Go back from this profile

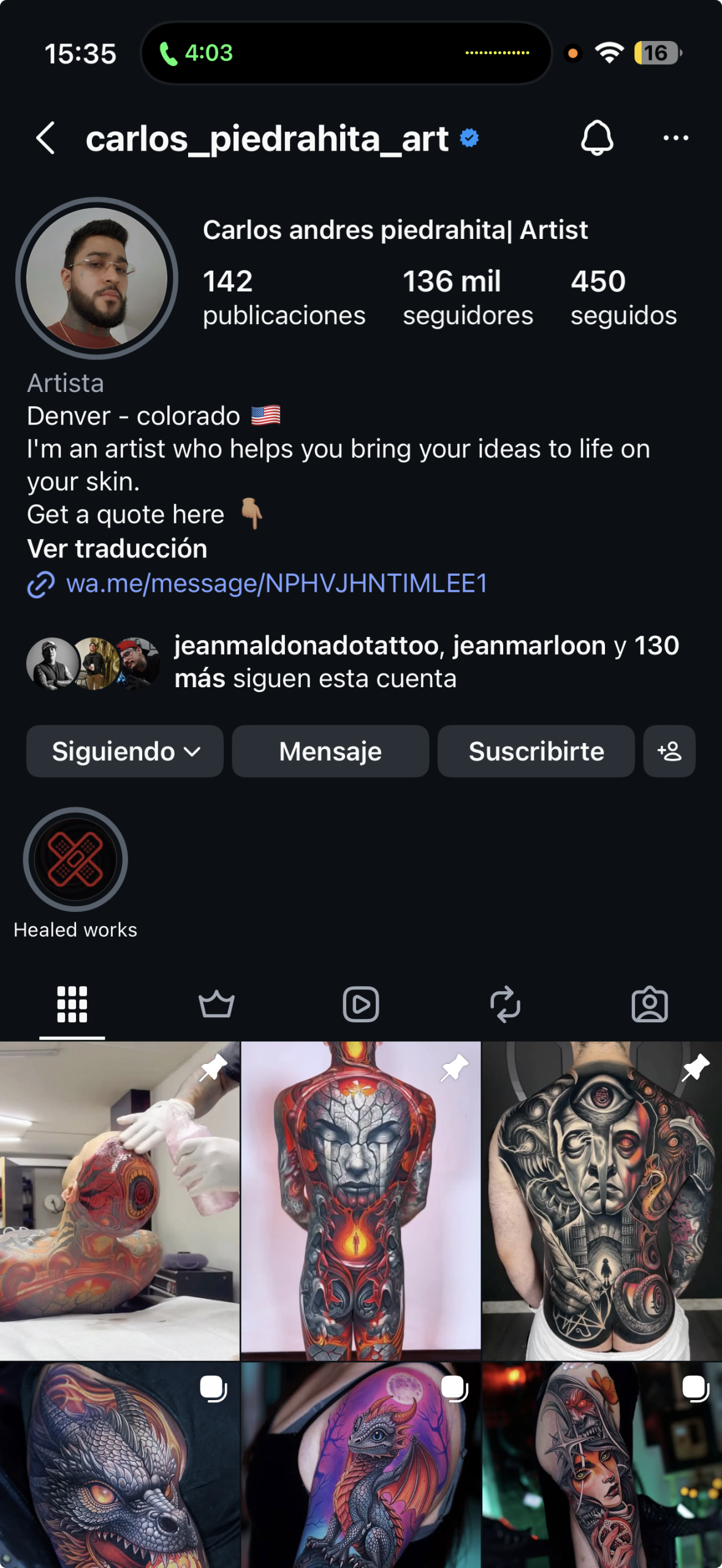coord(46,138)
